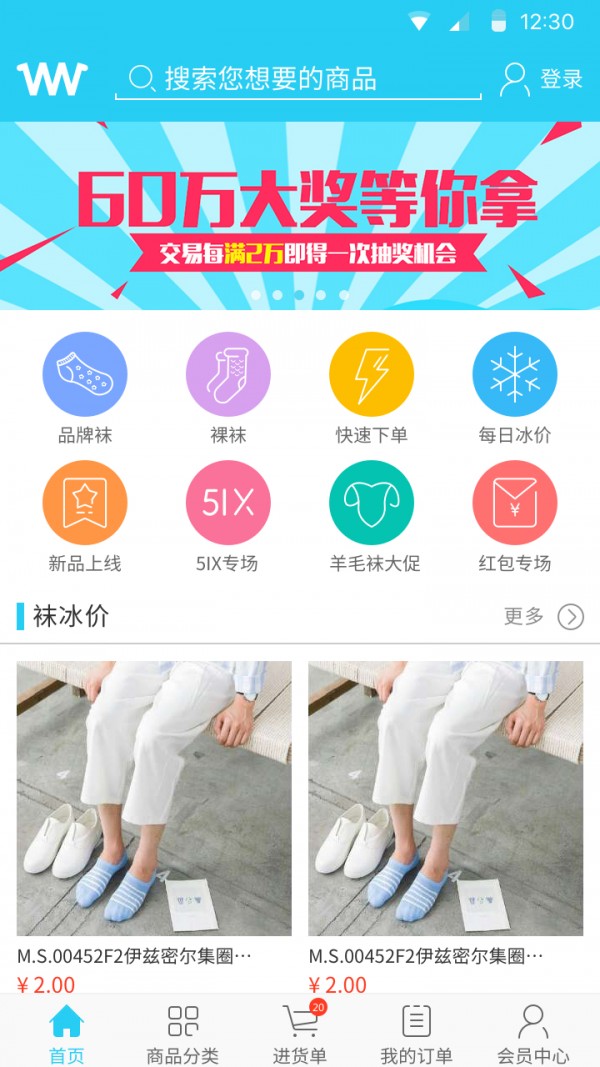Open the 裸袜 category
This screenshot has height=1067, width=600.
coord(228,388)
